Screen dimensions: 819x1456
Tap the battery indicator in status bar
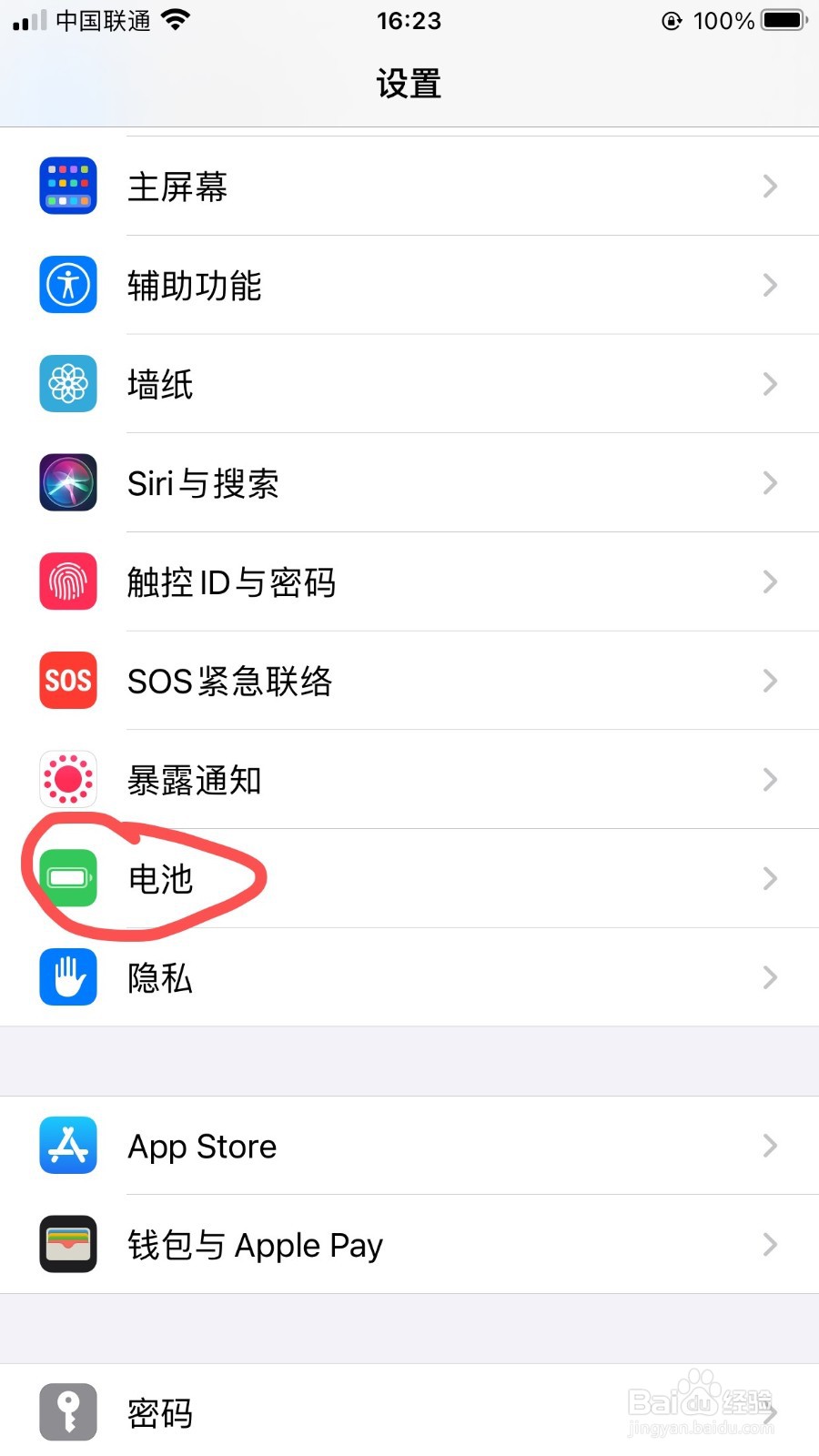(x=782, y=20)
